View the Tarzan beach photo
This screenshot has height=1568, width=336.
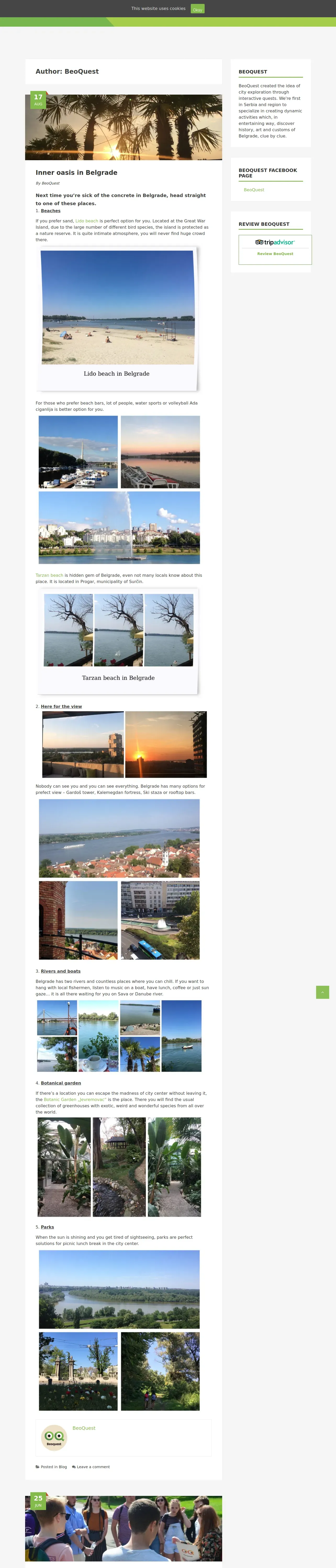click(118, 630)
